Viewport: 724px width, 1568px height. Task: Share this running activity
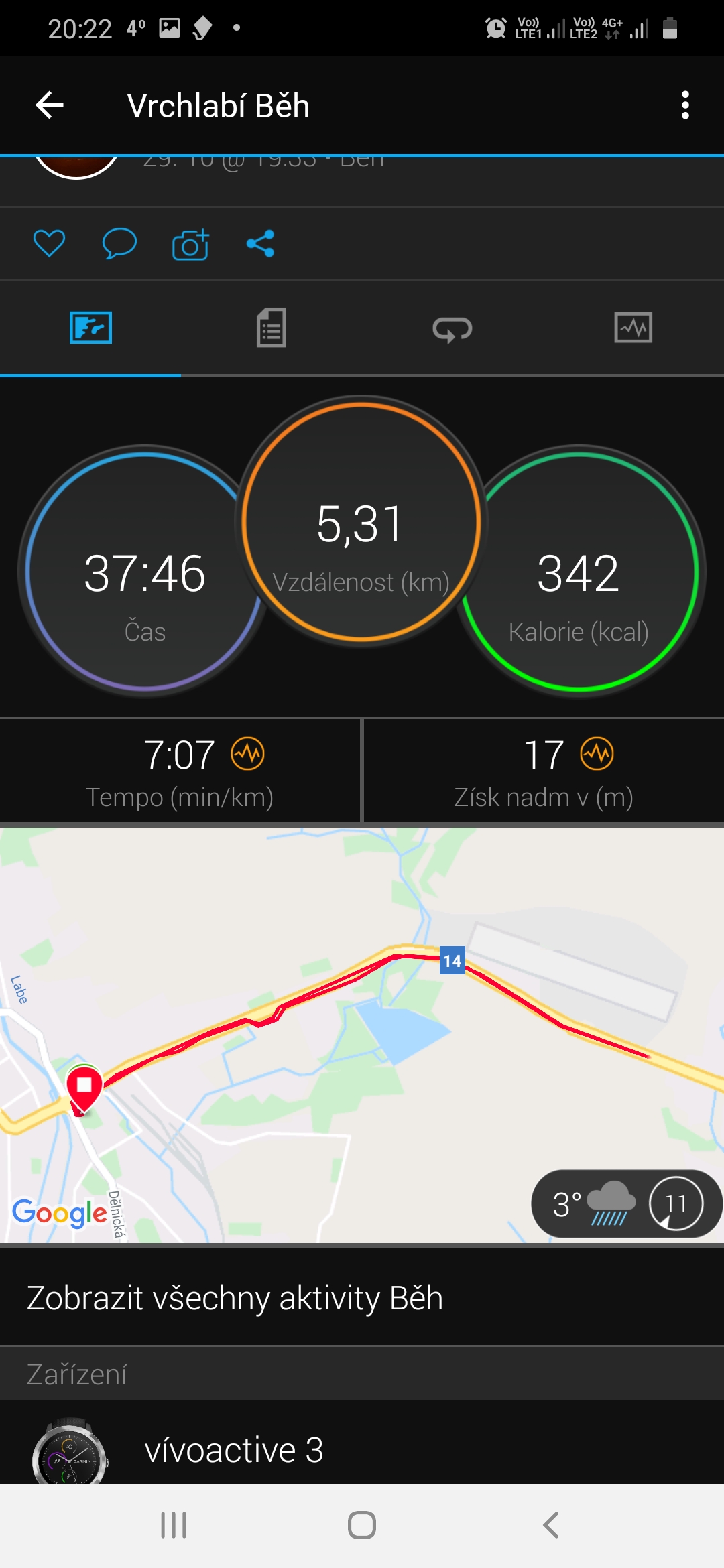pos(260,243)
